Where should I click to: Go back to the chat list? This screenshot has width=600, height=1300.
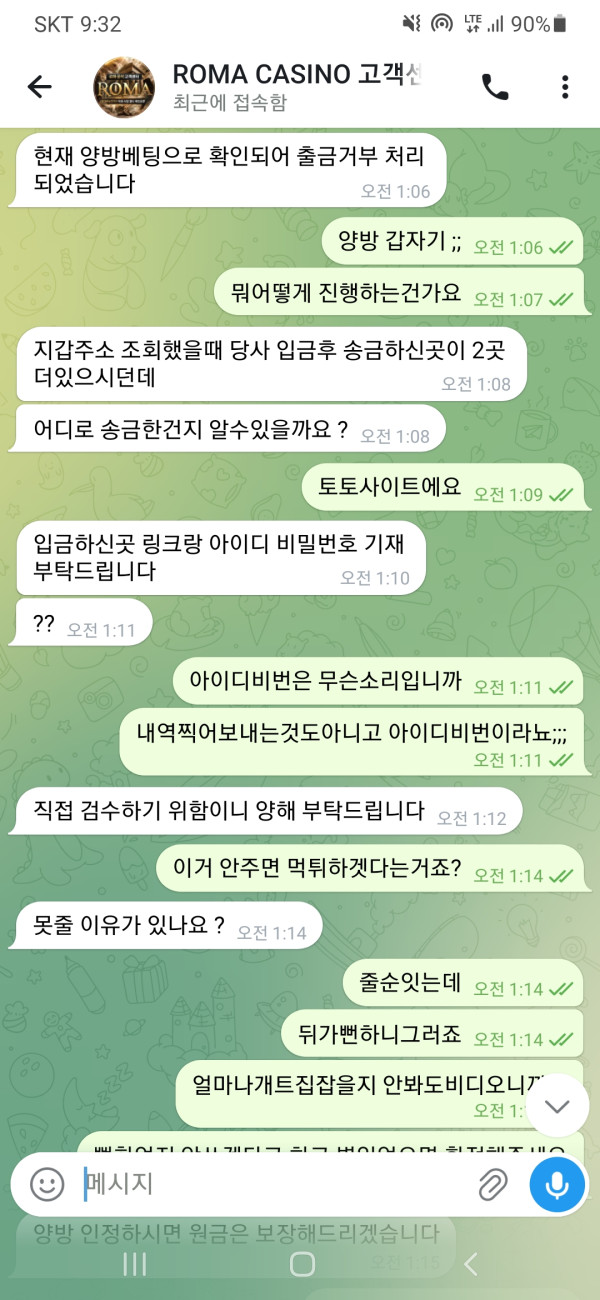tap(39, 87)
